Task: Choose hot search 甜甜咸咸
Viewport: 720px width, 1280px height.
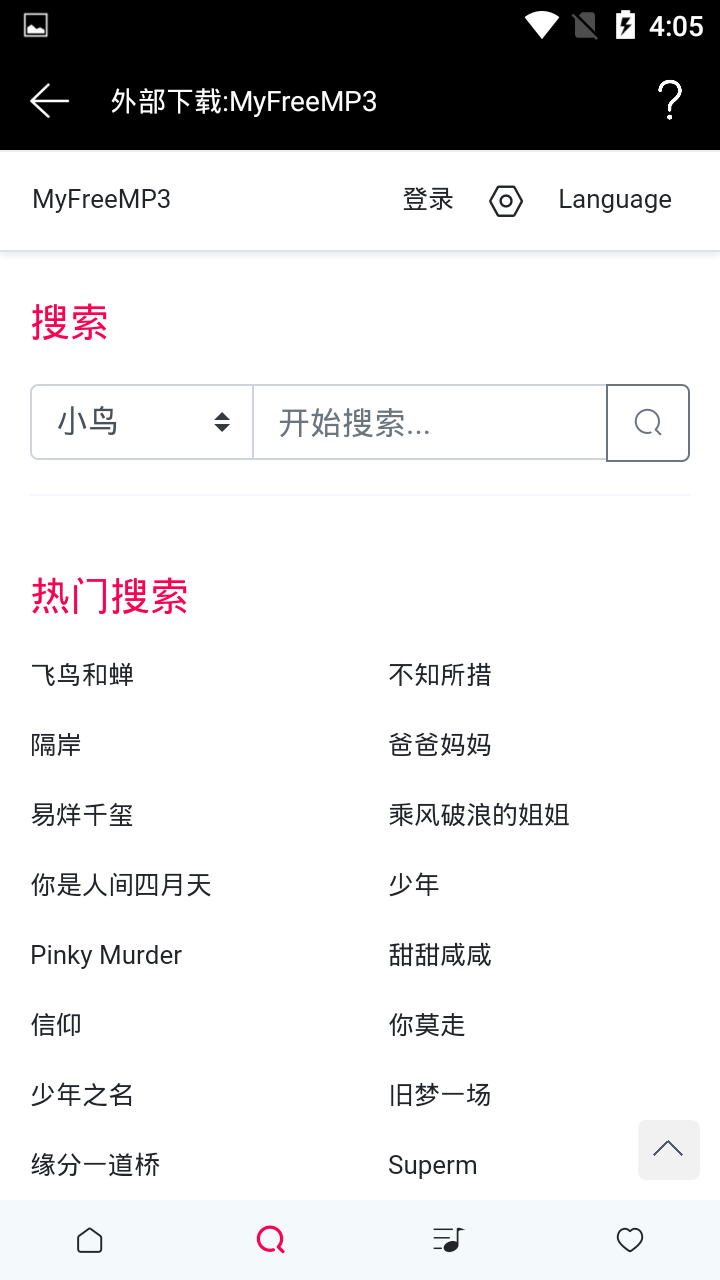Action: (x=440, y=955)
